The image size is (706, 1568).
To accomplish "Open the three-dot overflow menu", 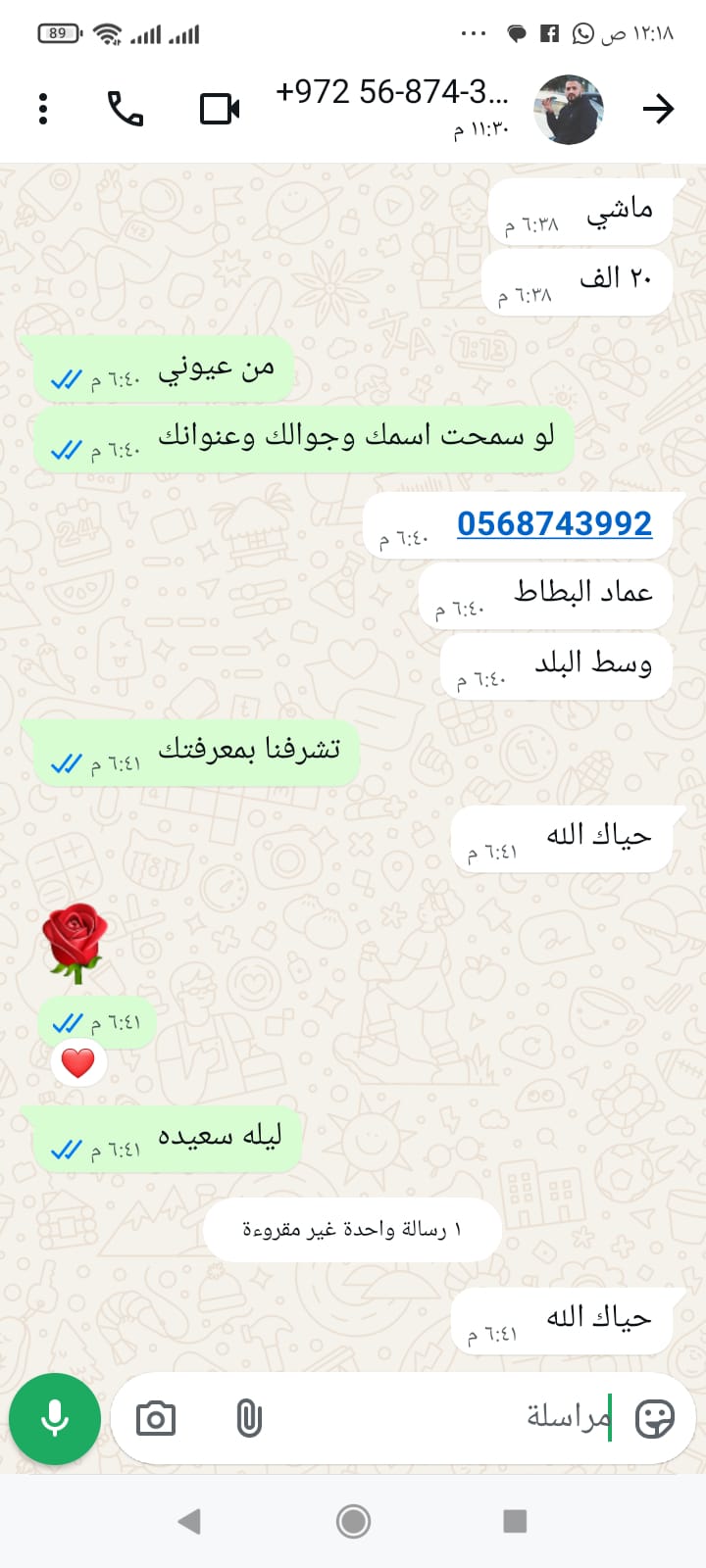I will pos(43,109).
